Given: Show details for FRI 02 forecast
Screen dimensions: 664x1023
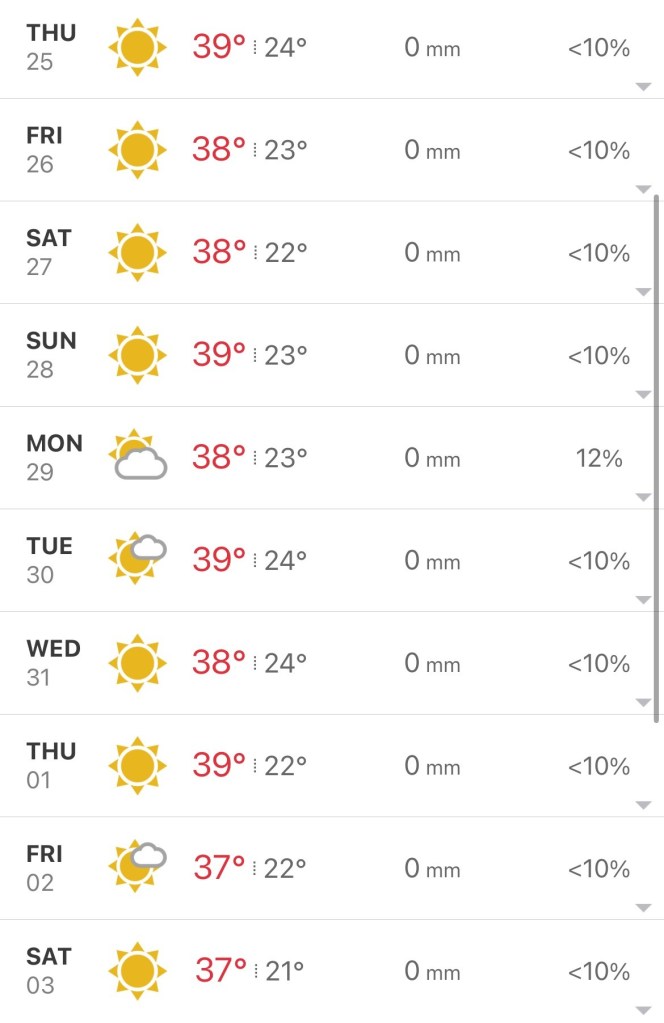Looking at the screenshot, I should tap(643, 908).
